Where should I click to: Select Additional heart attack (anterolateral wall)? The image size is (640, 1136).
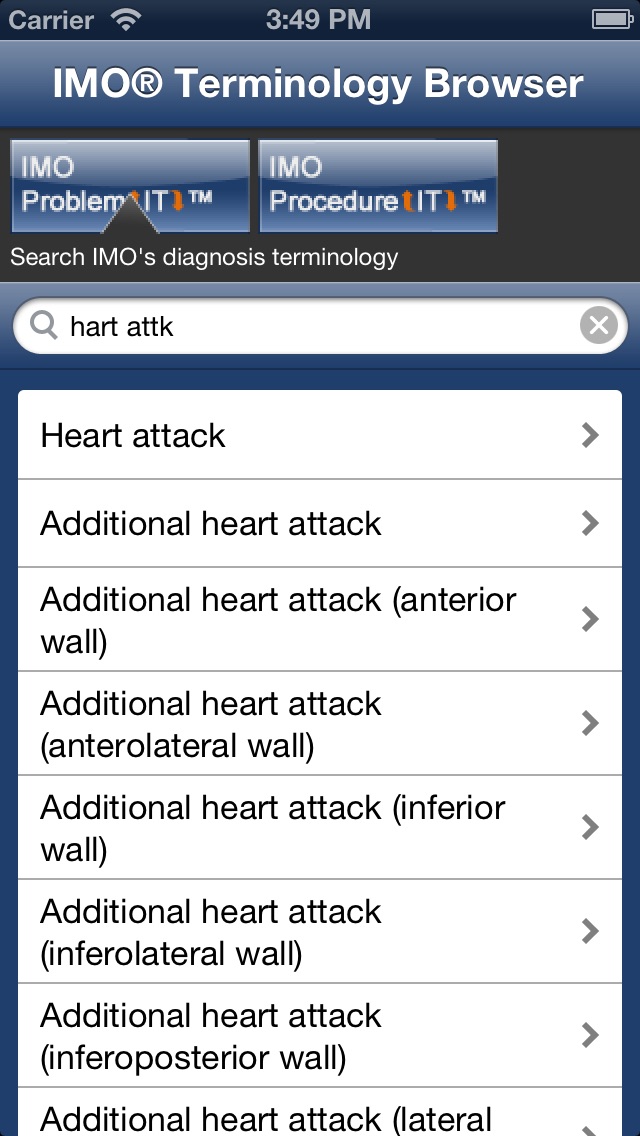[320, 723]
